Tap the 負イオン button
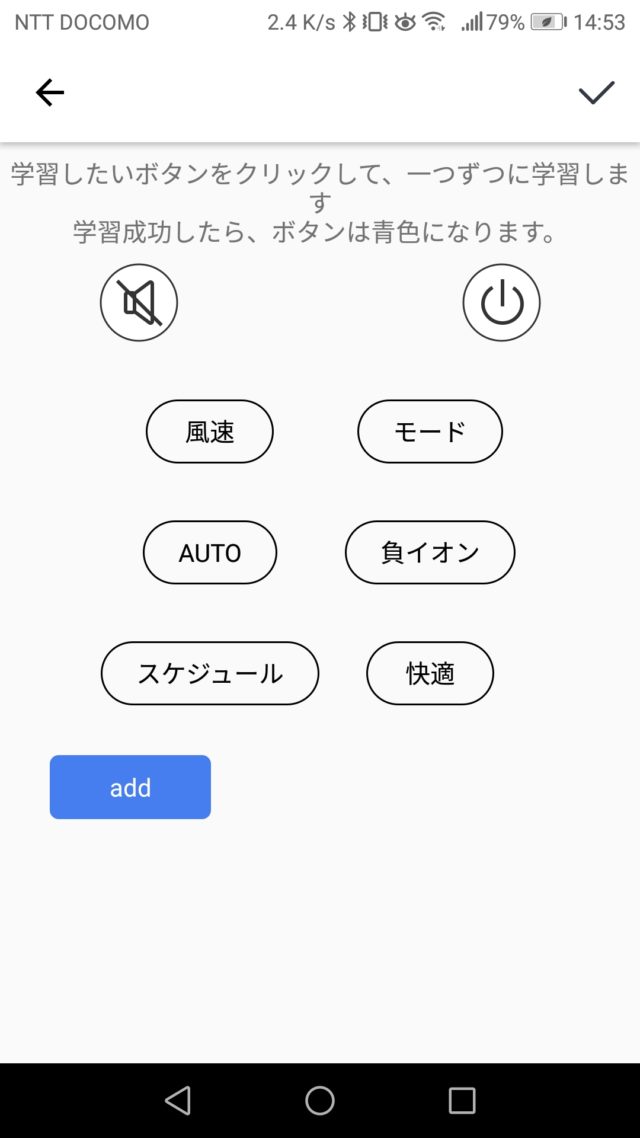 (x=430, y=552)
